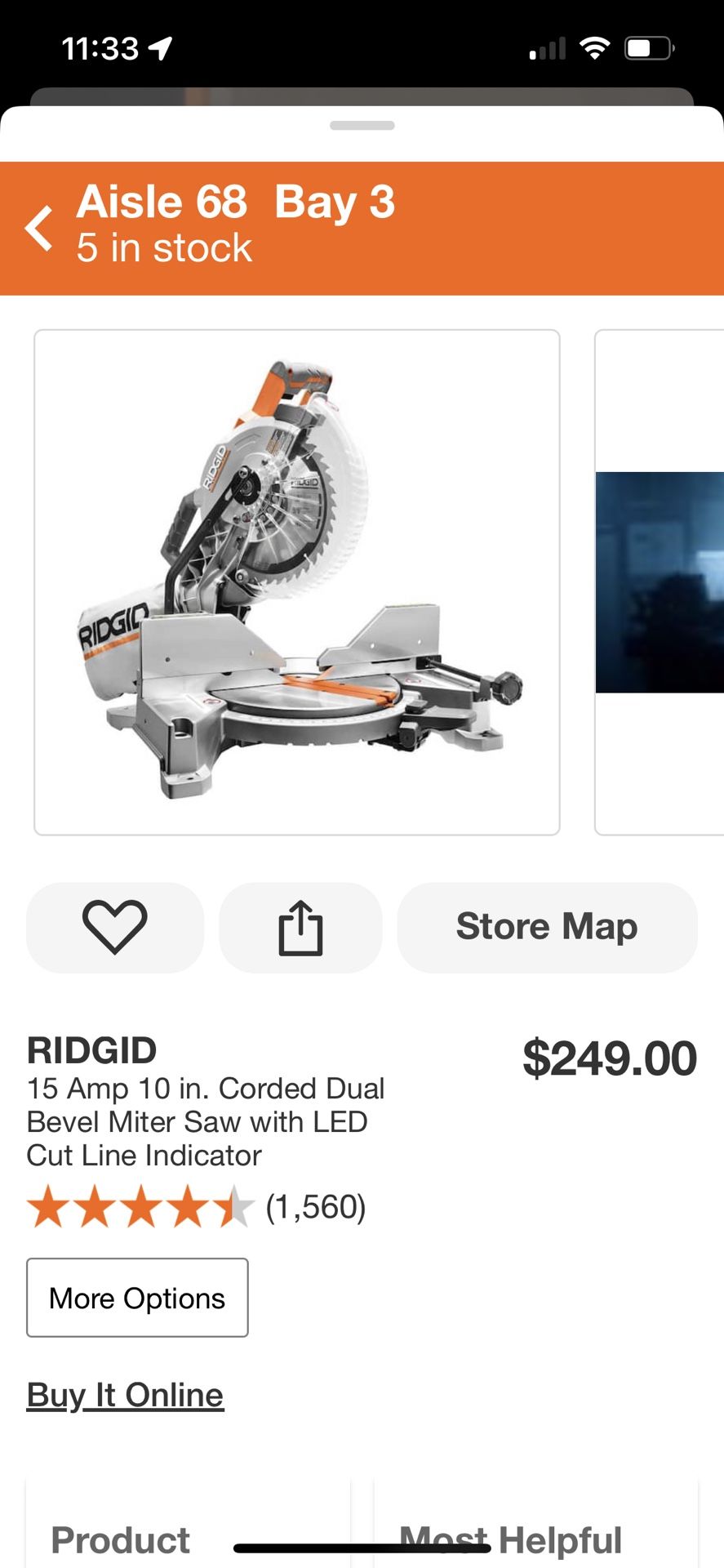
Task: Open the second product media tile
Action: 660,582
